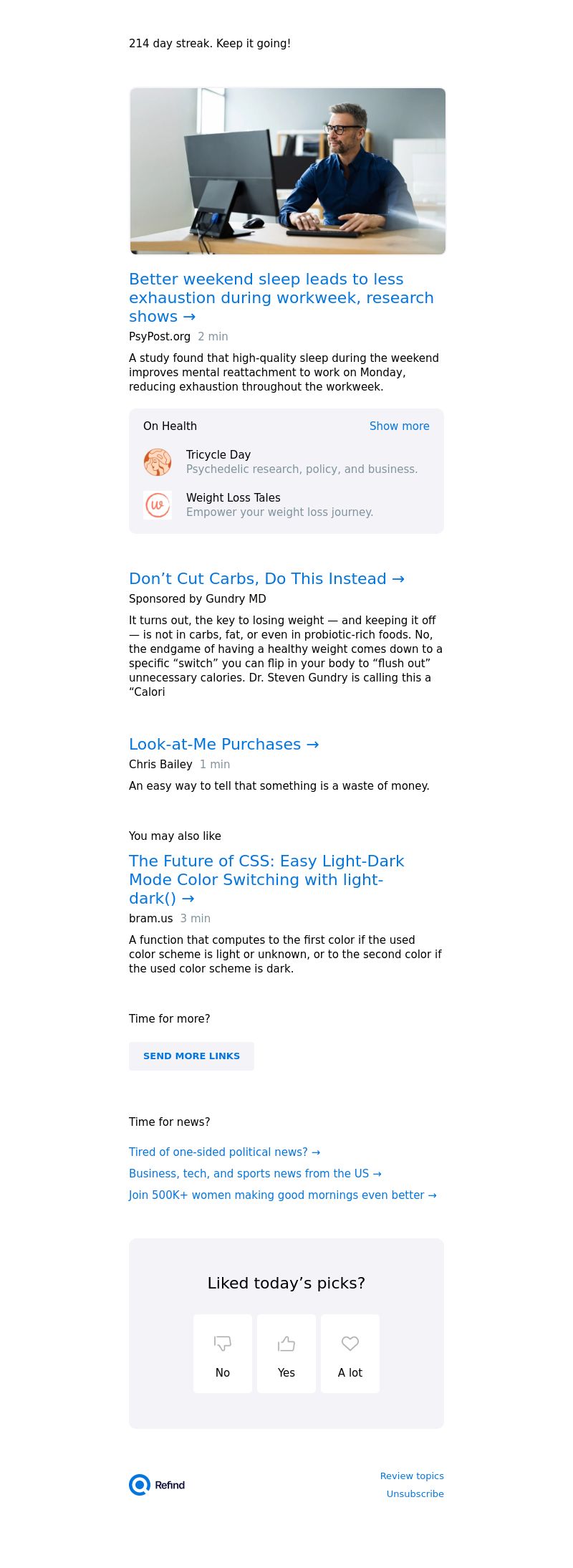
Task: Read the Better weekend sleep article
Action: (x=281, y=297)
